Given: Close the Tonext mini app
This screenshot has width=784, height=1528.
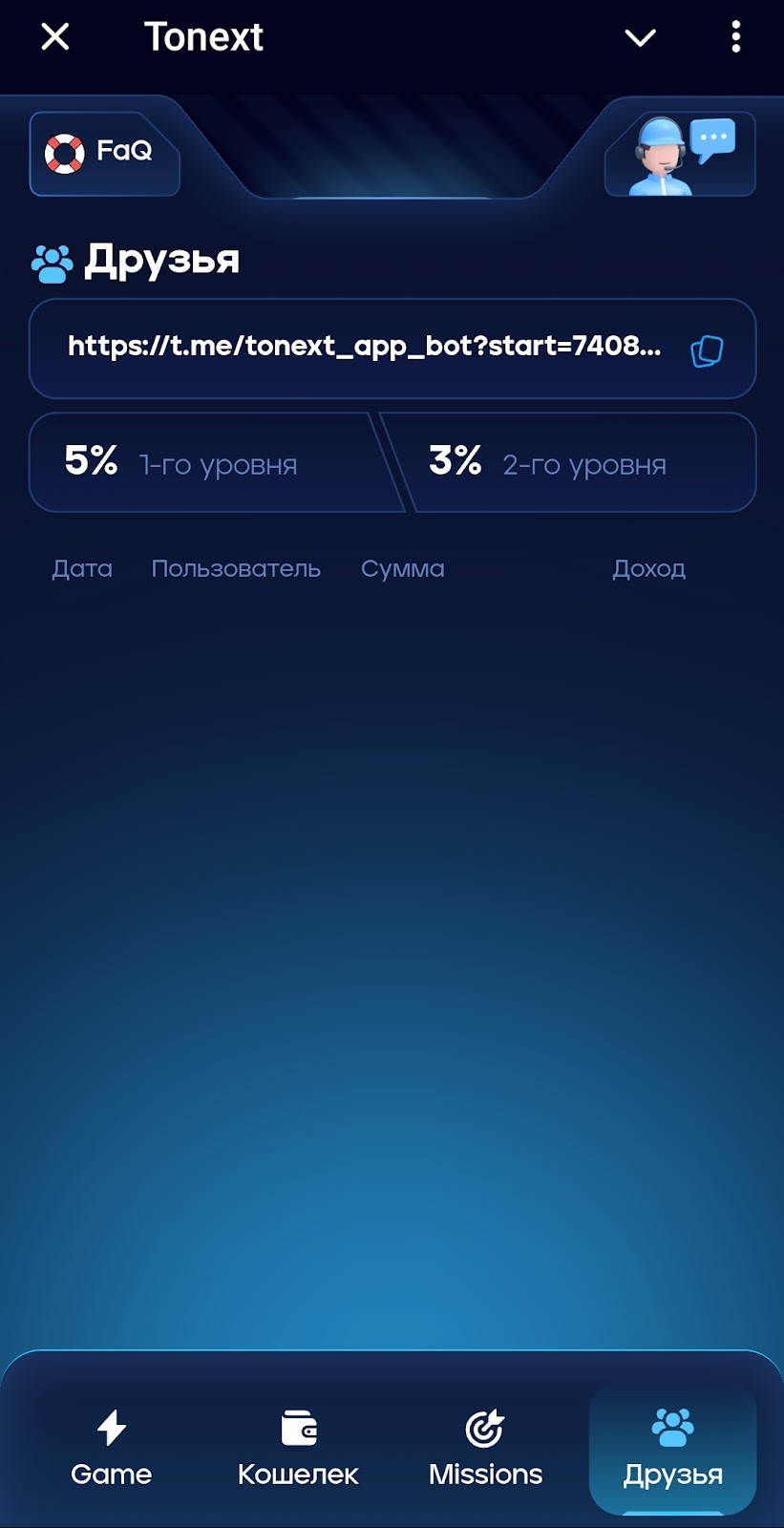Looking at the screenshot, I should coord(55,37).
